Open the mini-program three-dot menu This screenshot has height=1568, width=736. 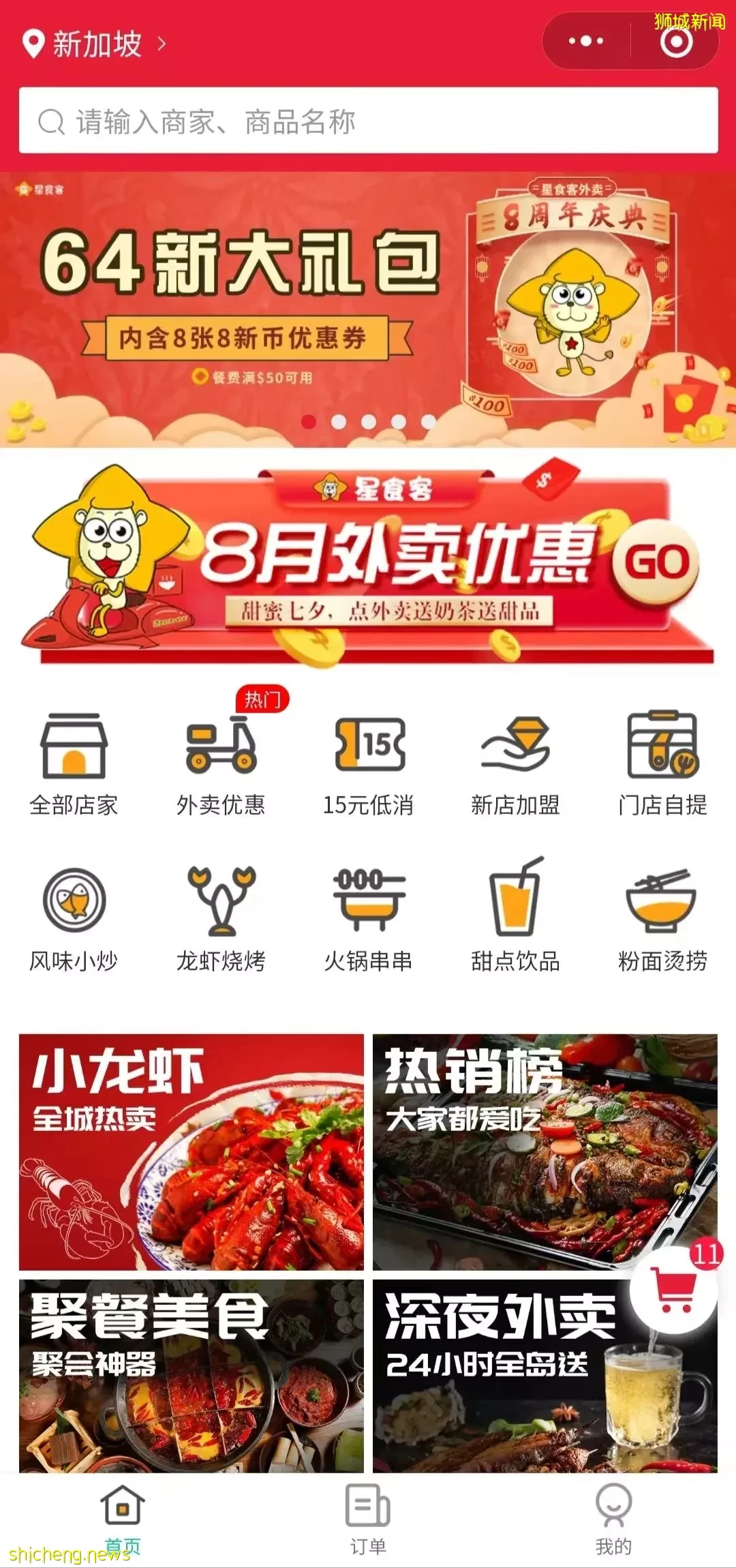point(586,42)
